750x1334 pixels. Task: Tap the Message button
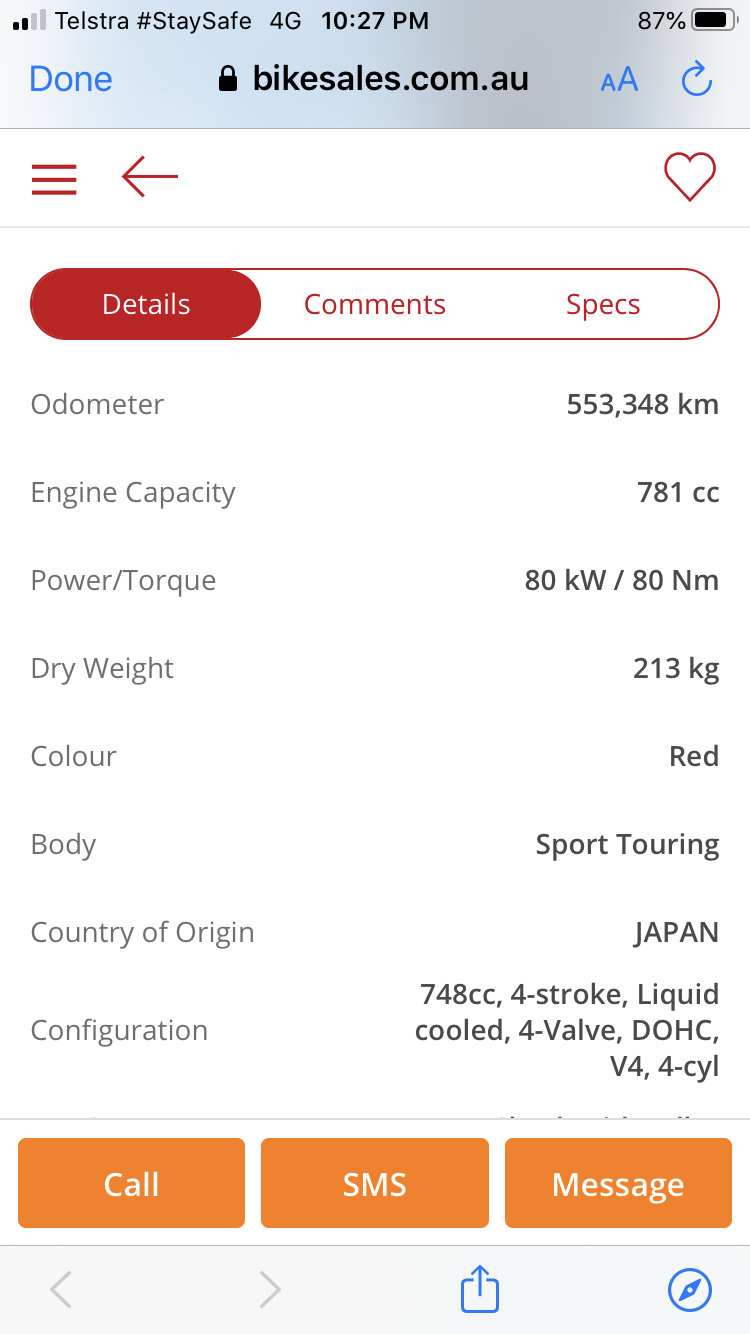click(x=618, y=1183)
